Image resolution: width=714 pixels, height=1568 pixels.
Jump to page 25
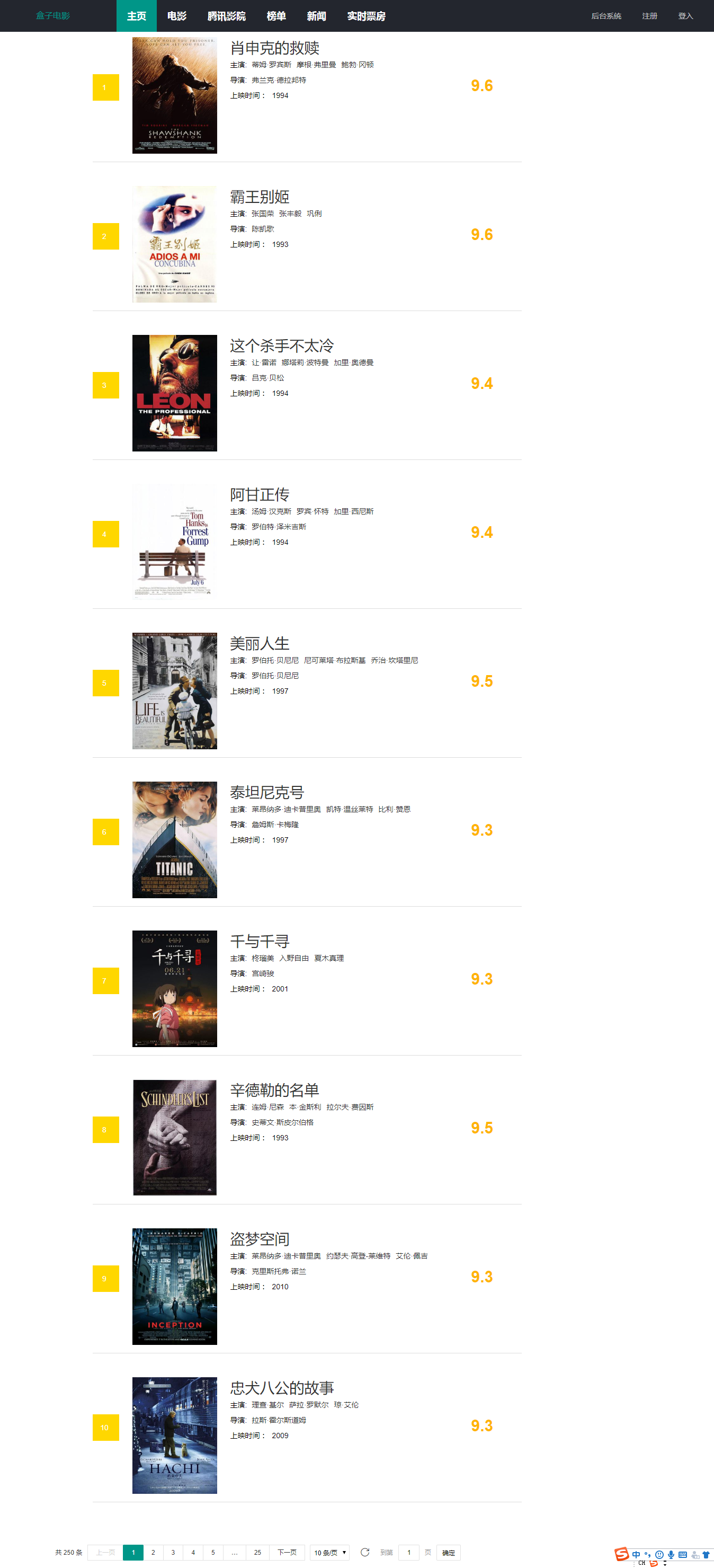pyautogui.click(x=257, y=1552)
